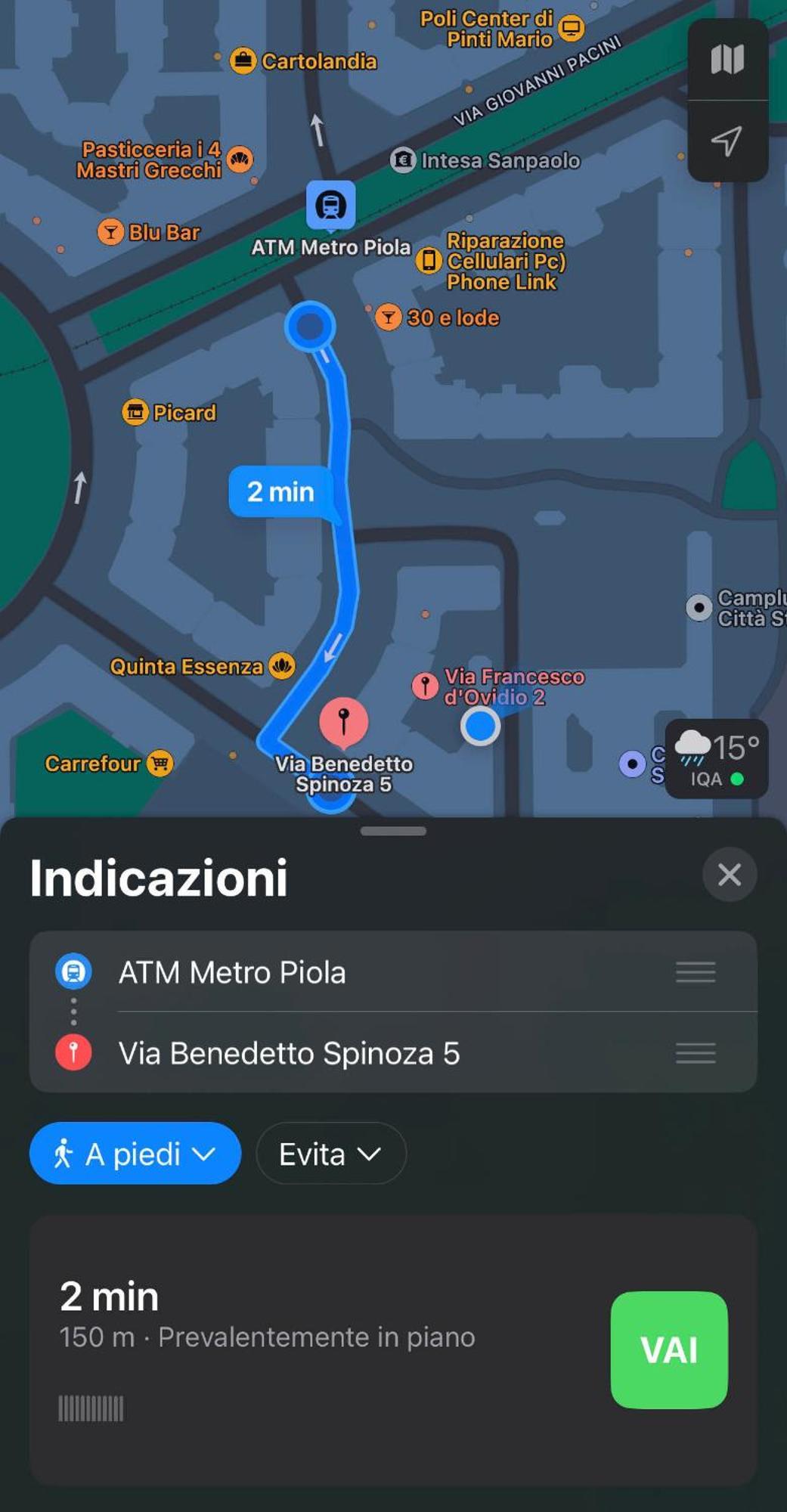Open the Cartolandia map marker
The height and width of the screenshot is (1512, 787).
pyautogui.click(x=243, y=60)
